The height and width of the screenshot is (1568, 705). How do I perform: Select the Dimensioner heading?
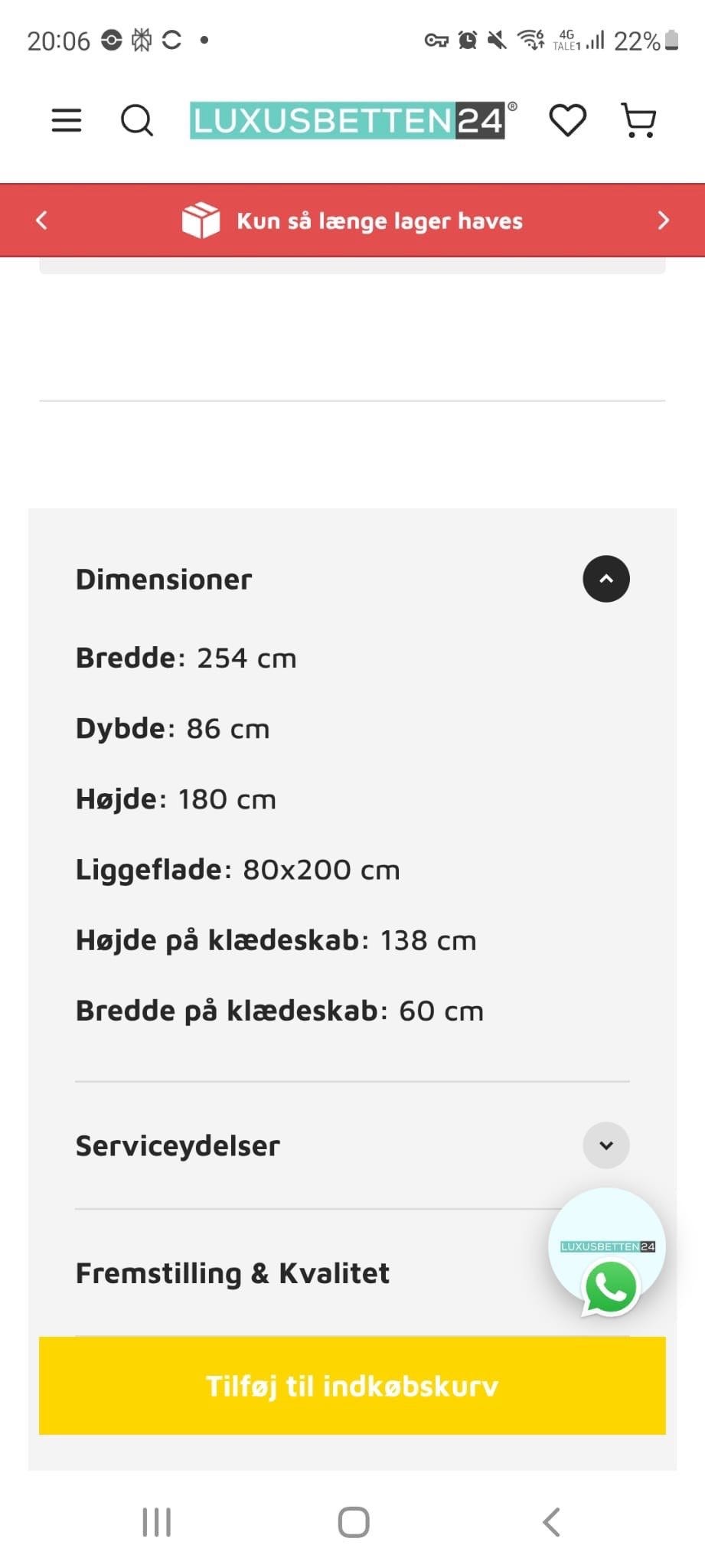coord(163,580)
